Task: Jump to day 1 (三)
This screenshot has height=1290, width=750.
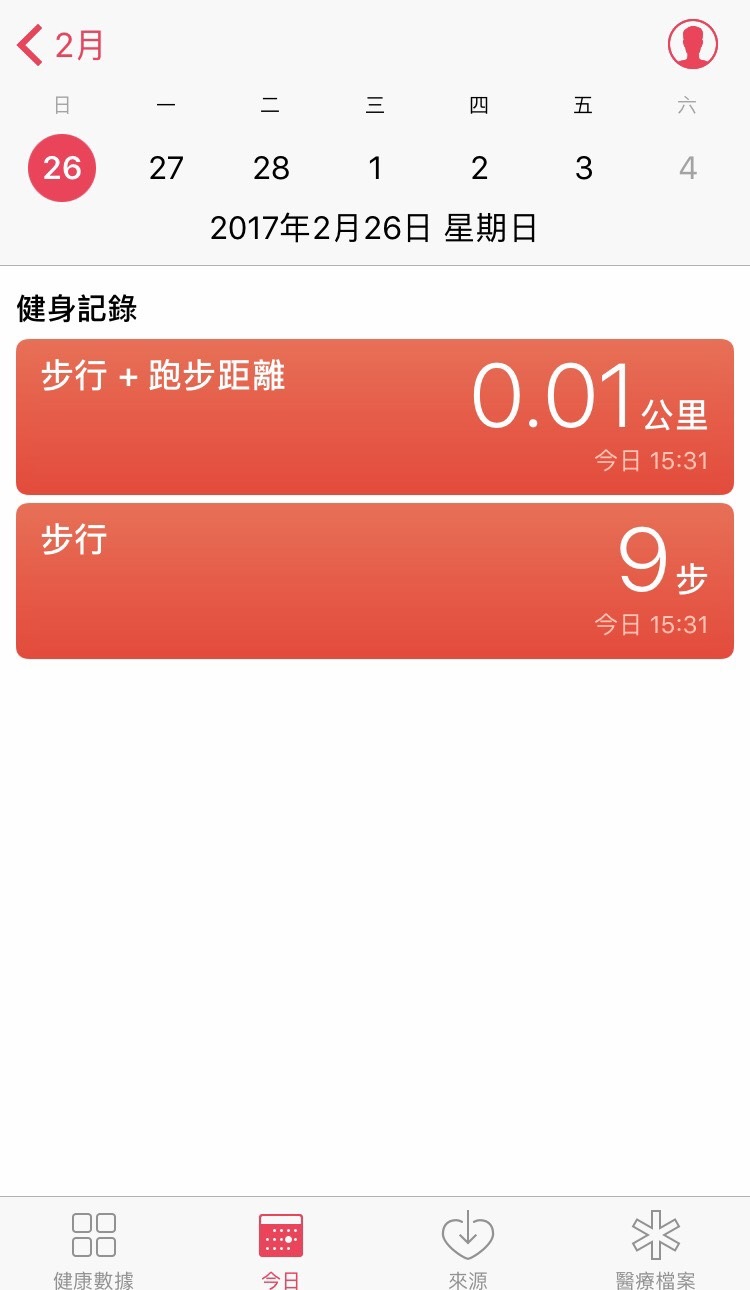Action: pos(375,168)
